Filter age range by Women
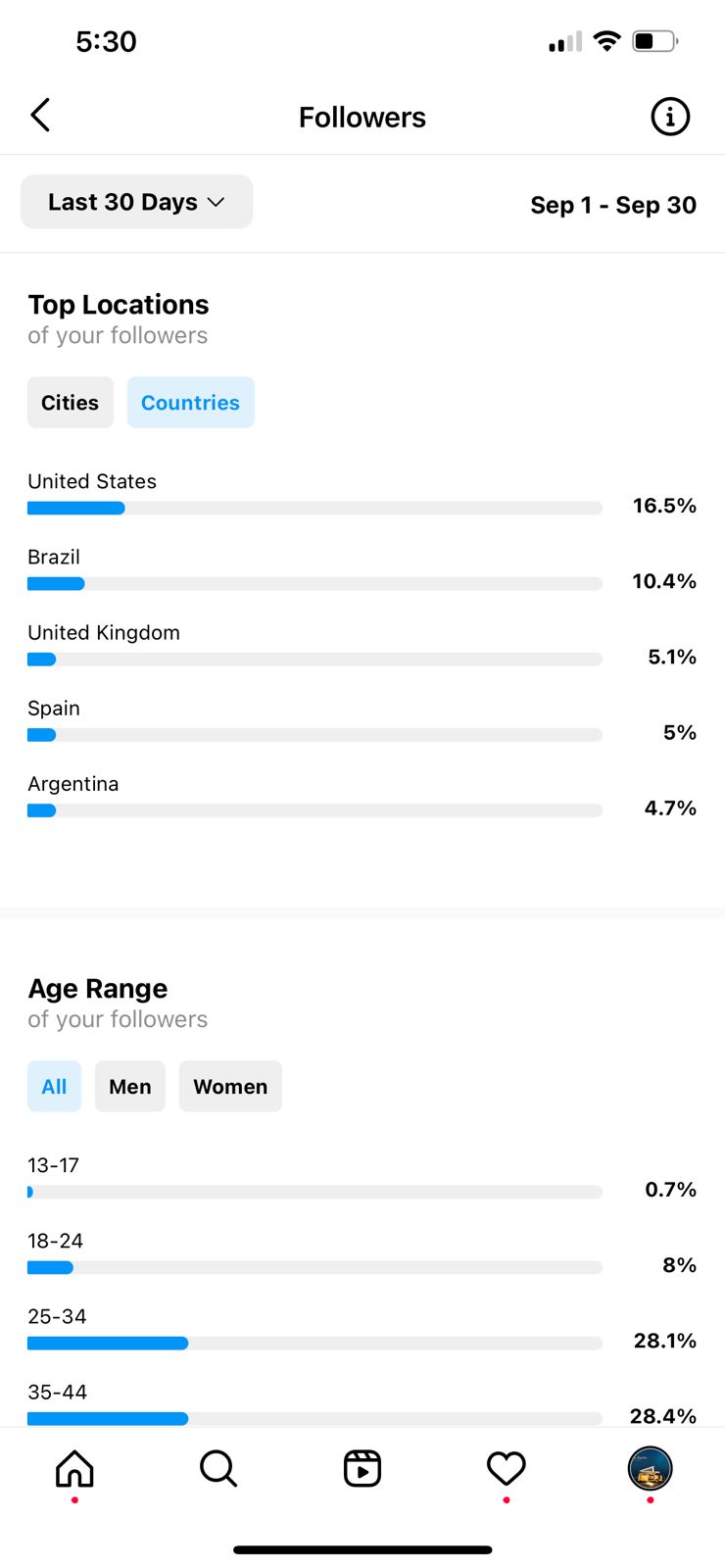The height and width of the screenshot is (1568, 725). click(230, 1087)
